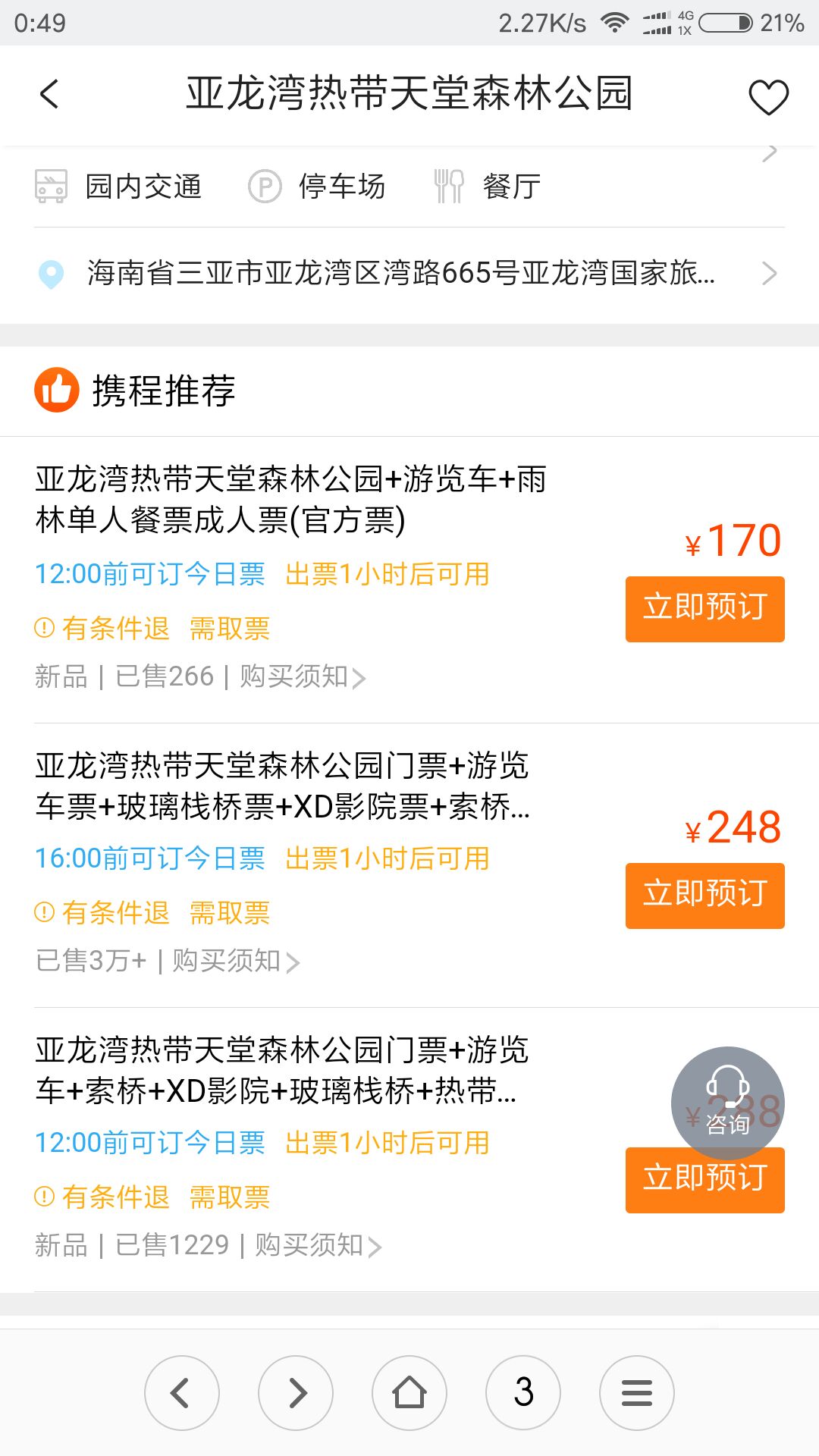Open the browser hamburger menu

[637, 1393]
